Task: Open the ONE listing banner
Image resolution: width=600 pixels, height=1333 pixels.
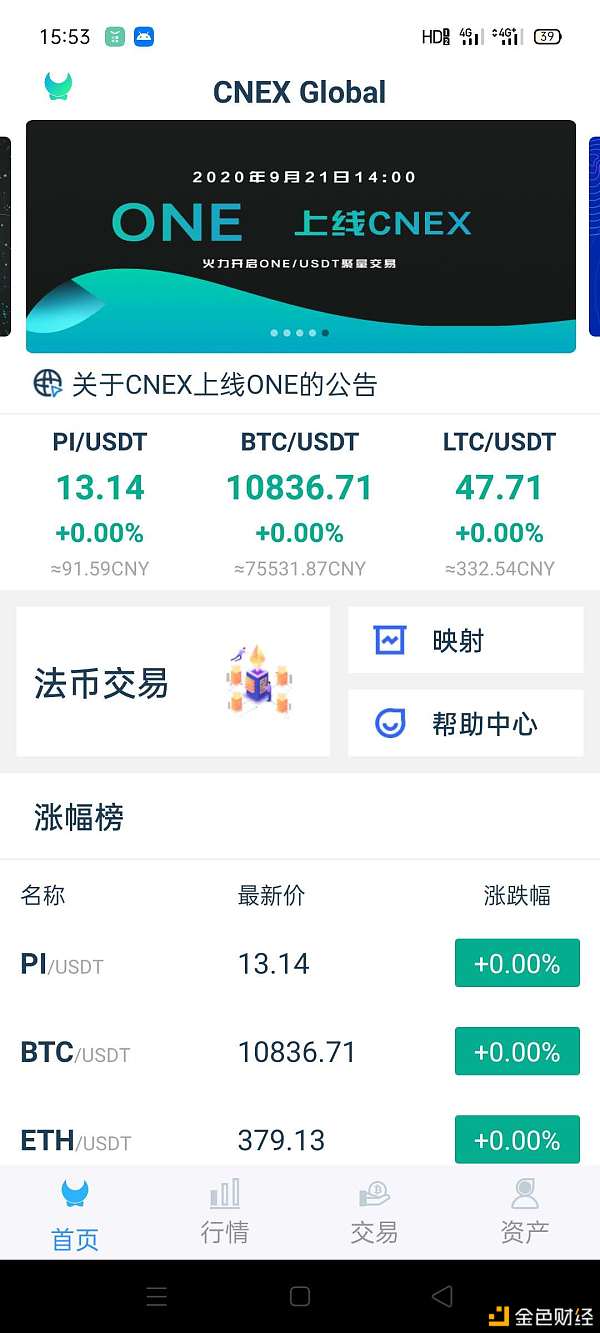Action: (300, 236)
